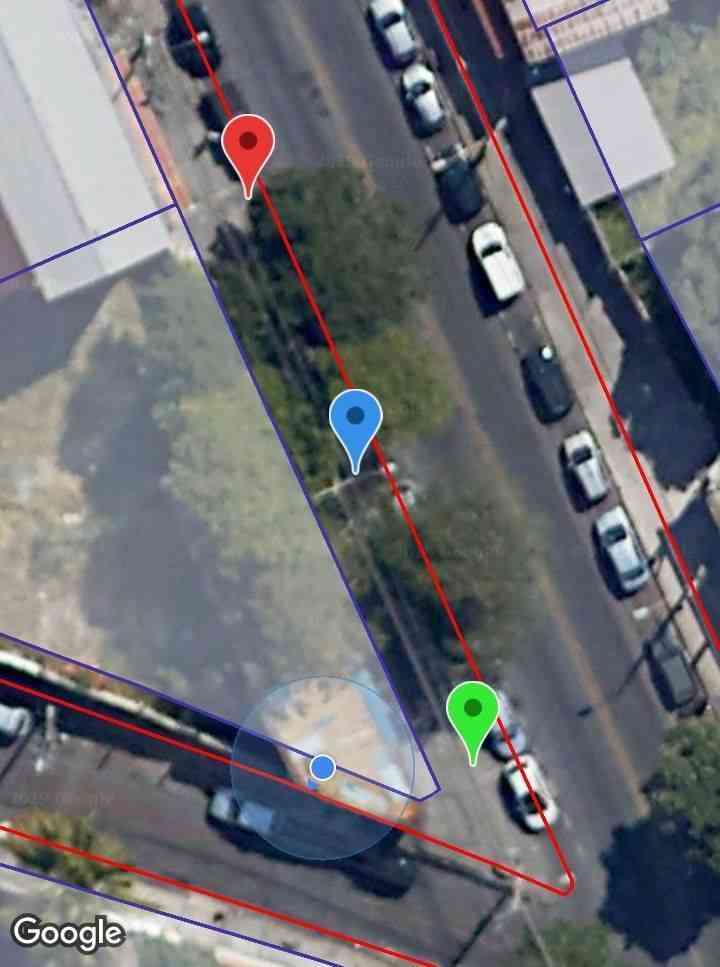This screenshot has height=967, width=720.
Task: Tap the blue current location dot
Action: click(x=322, y=767)
